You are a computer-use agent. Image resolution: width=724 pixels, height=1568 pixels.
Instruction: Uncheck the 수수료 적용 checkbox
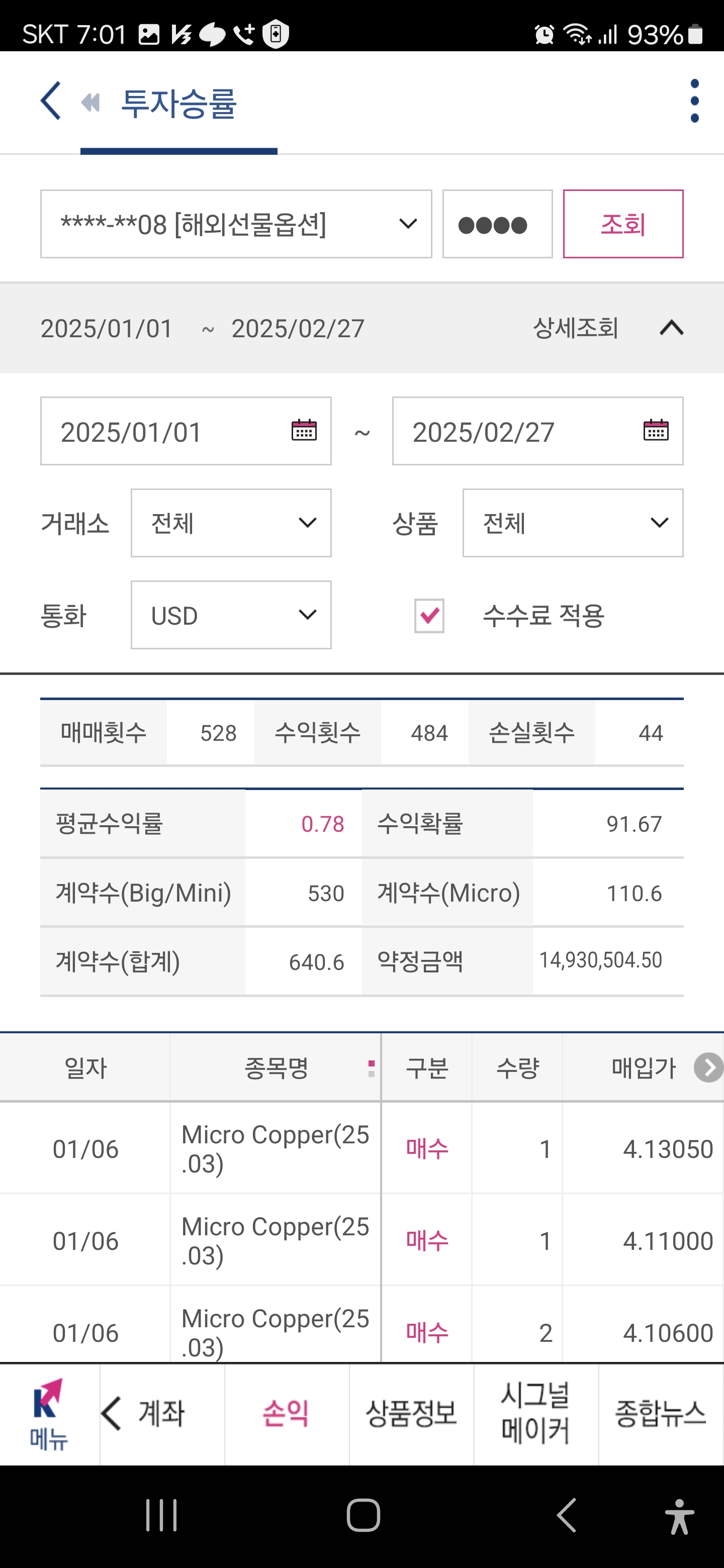point(429,616)
